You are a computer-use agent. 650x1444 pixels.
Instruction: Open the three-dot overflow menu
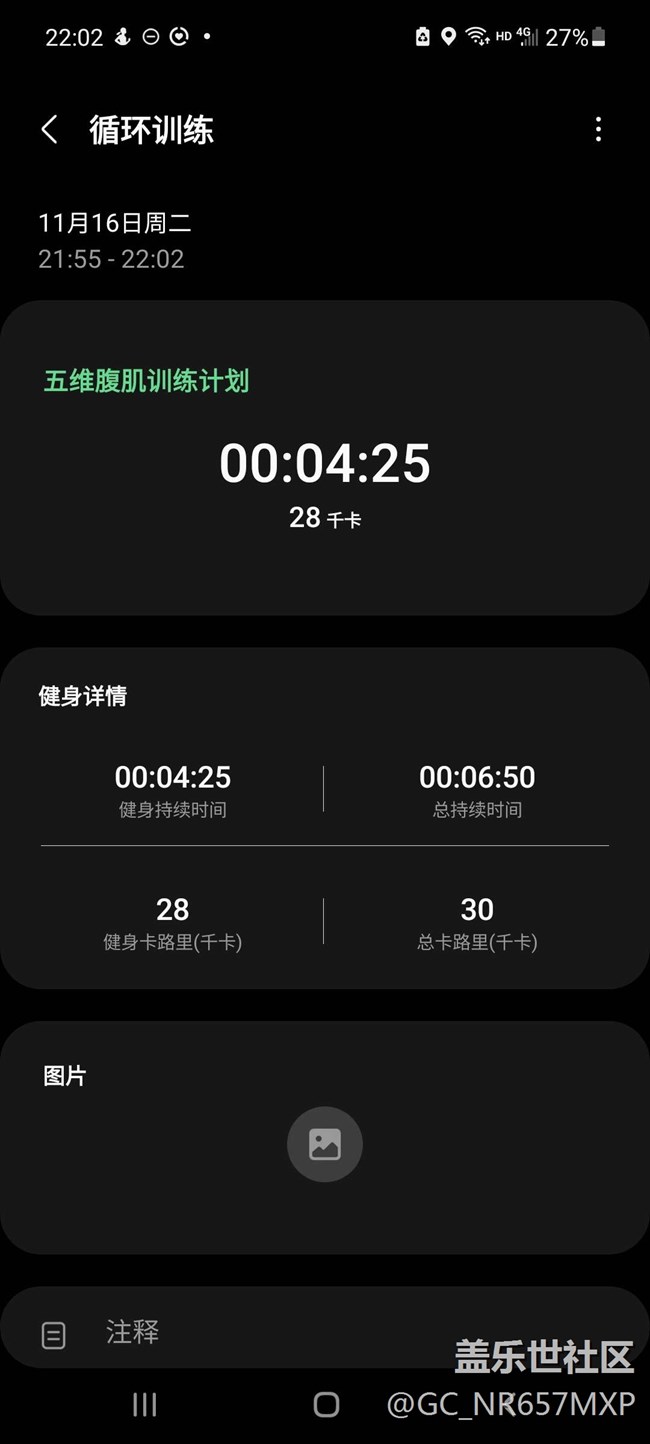pyautogui.click(x=598, y=130)
